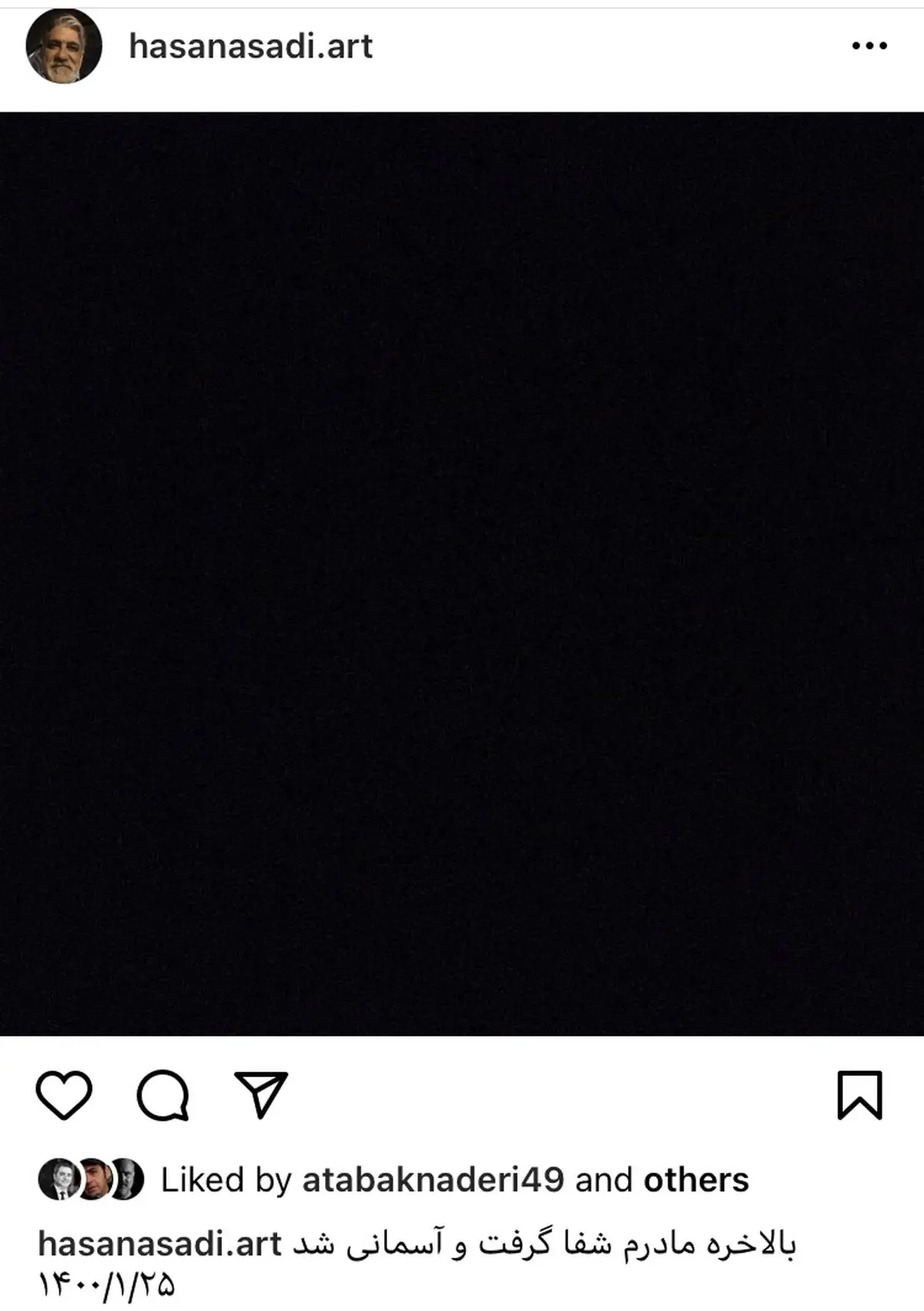924x1311 pixels.
Task: Open atabaknaderi49's profile from the likes line
Action: coord(433,1180)
